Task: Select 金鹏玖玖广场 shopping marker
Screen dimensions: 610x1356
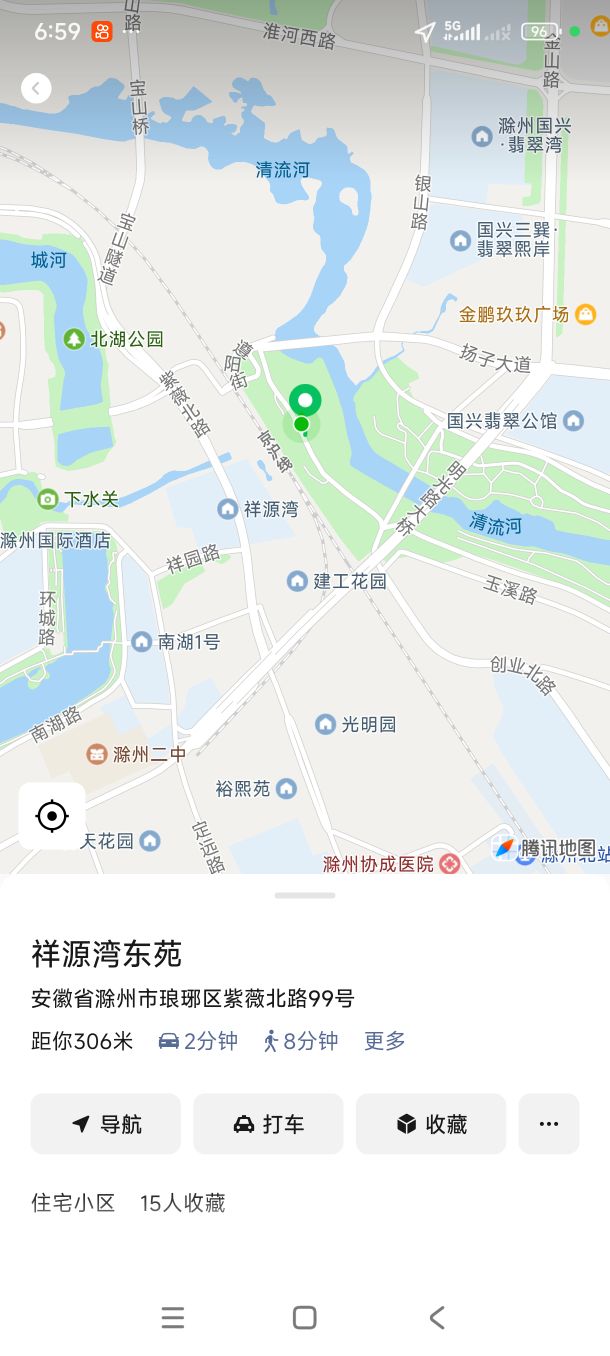Action: 585,314
